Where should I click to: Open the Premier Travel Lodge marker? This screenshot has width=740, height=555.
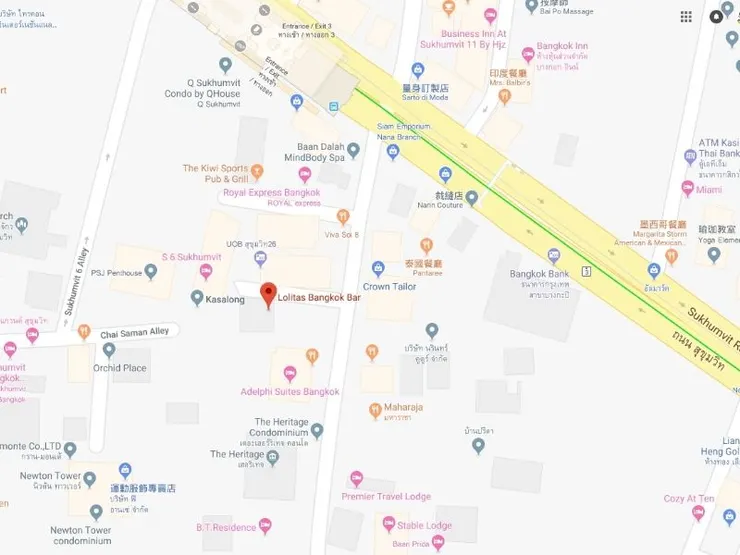[x=357, y=480]
